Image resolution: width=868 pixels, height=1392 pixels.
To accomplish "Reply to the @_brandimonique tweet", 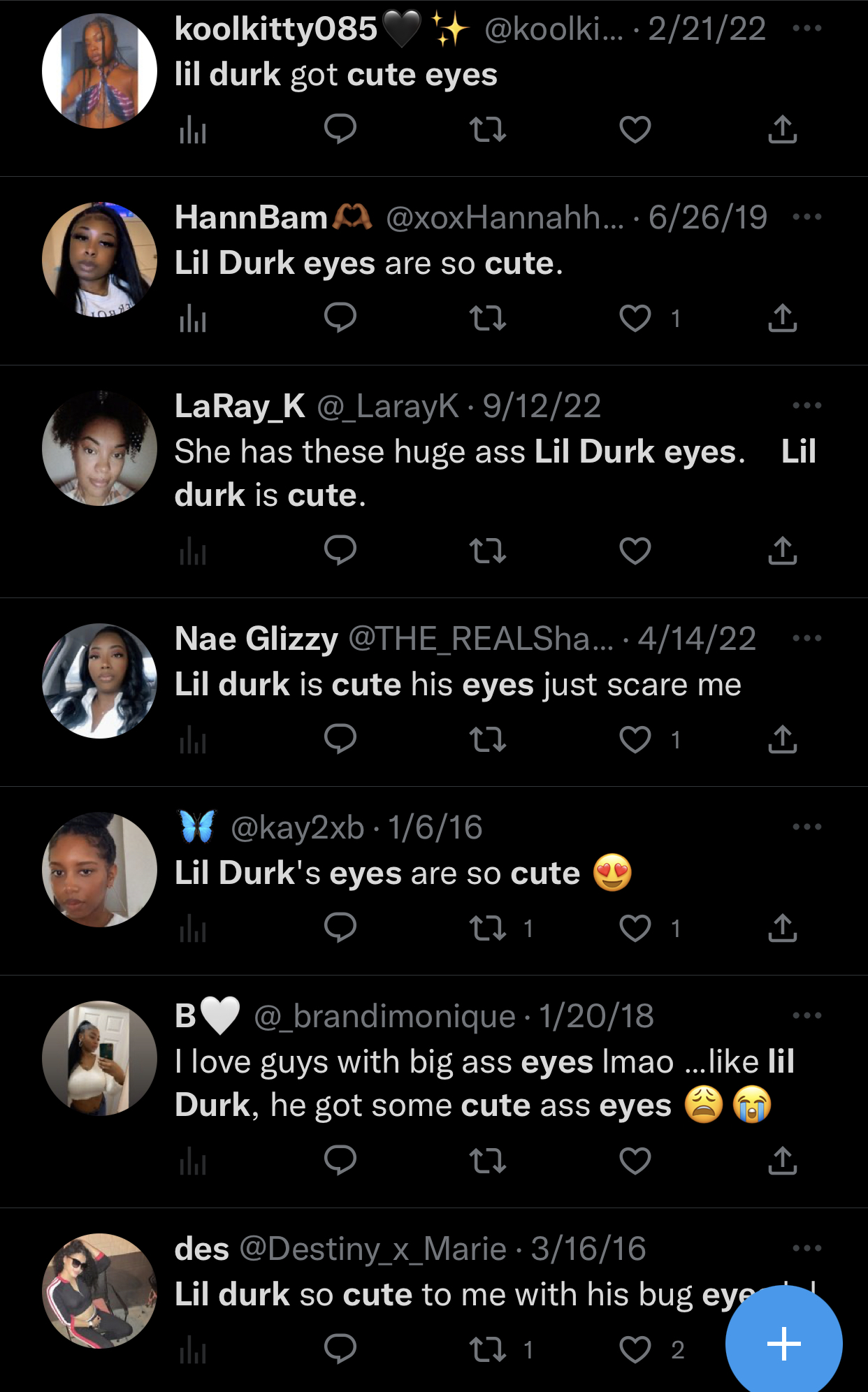I will click(x=340, y=1161).
